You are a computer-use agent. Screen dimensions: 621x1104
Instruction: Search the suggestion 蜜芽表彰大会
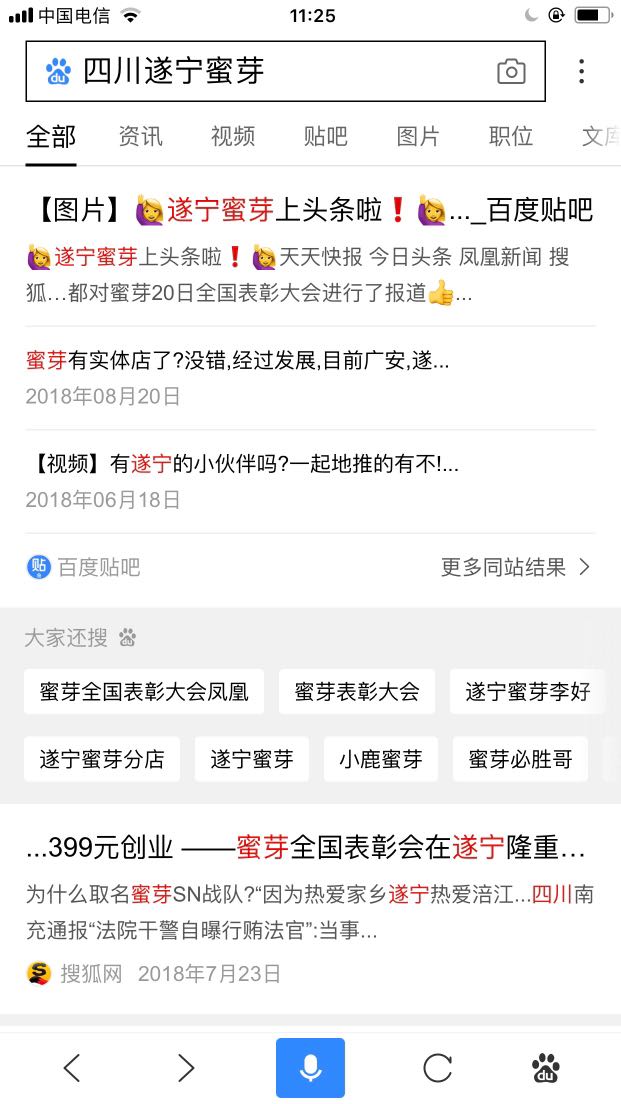357,691
